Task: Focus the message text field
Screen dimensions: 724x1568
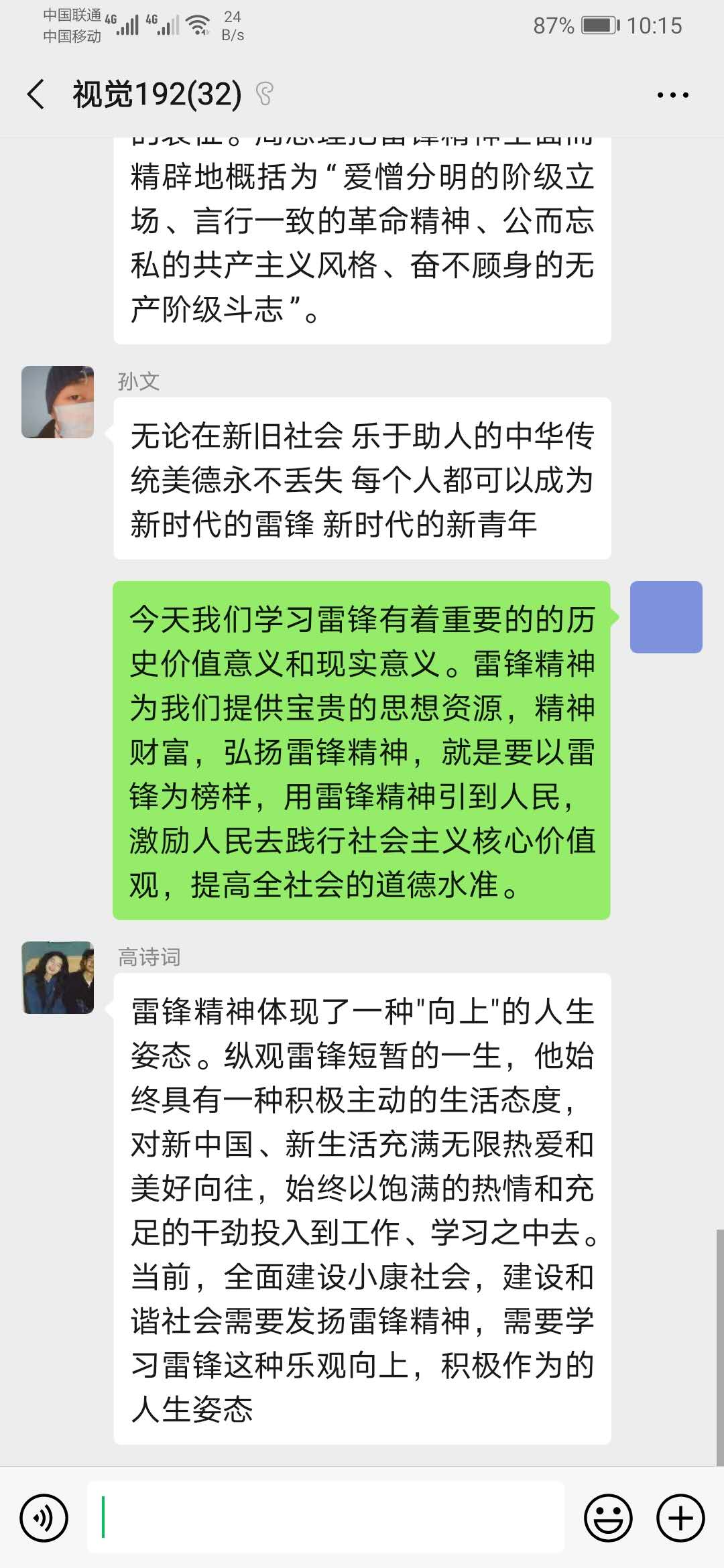Action: click(x=326, y=1518)
